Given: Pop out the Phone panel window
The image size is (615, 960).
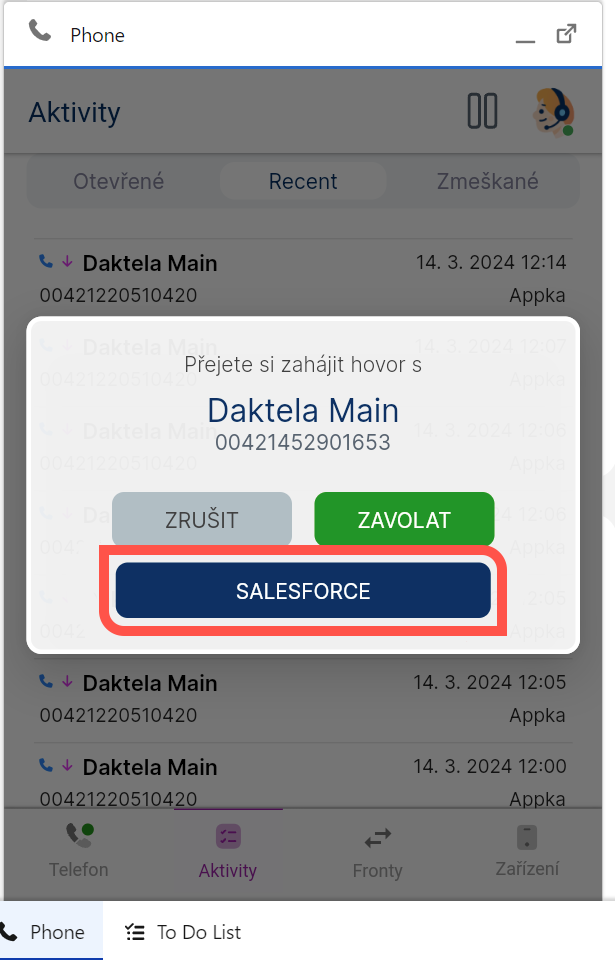Looking at the screenshot, I should tap(566, 35).
